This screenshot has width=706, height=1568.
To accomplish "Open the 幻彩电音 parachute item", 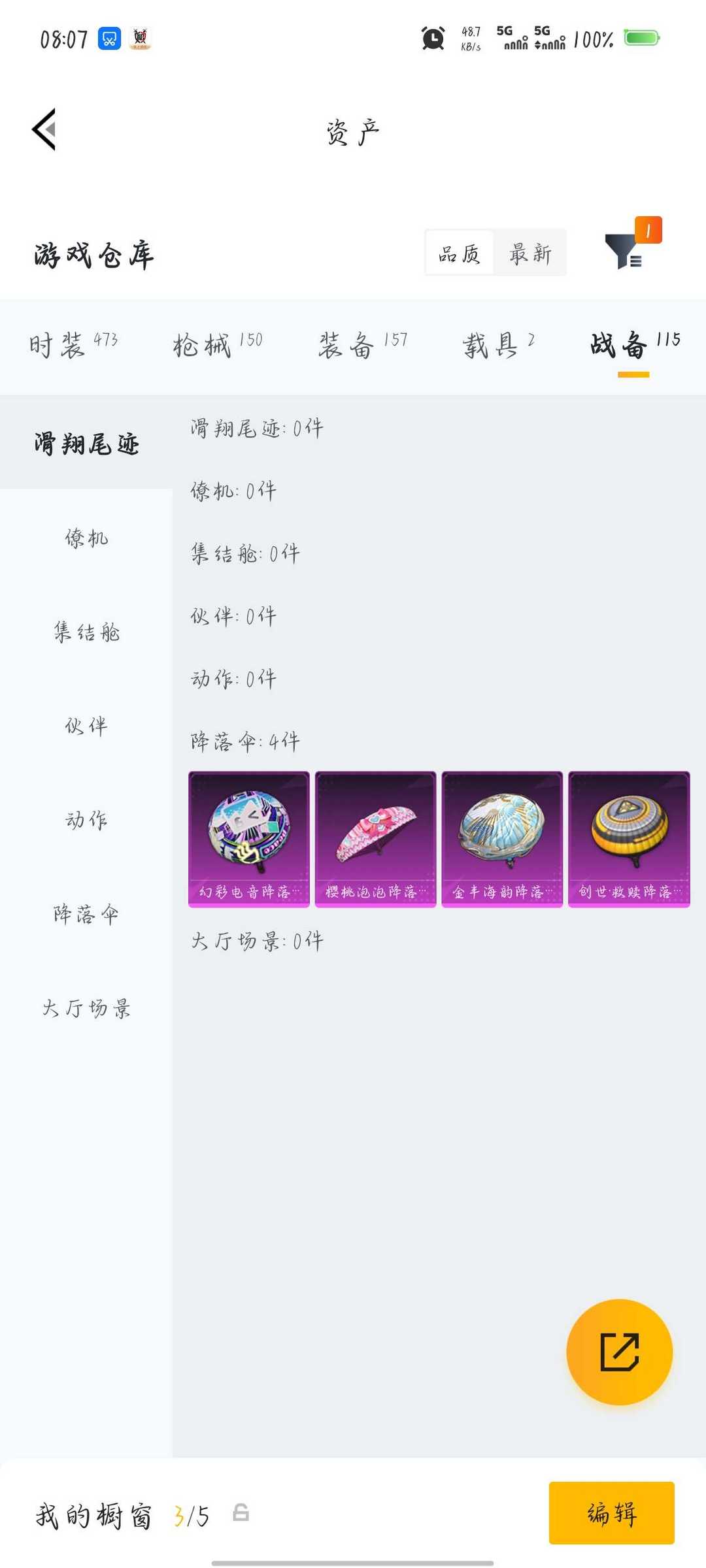I will [249, 838].
